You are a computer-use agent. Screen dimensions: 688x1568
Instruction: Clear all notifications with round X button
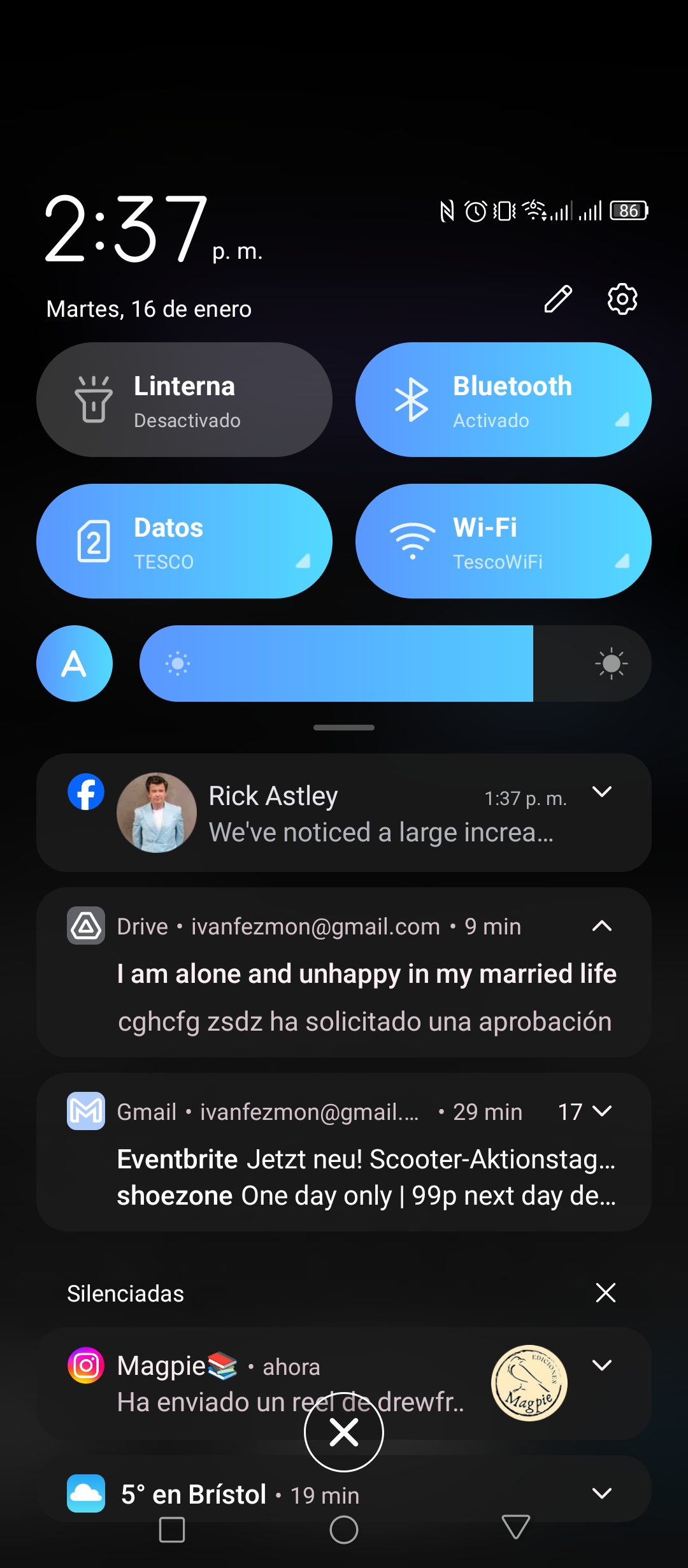[x=344, y=1432]
